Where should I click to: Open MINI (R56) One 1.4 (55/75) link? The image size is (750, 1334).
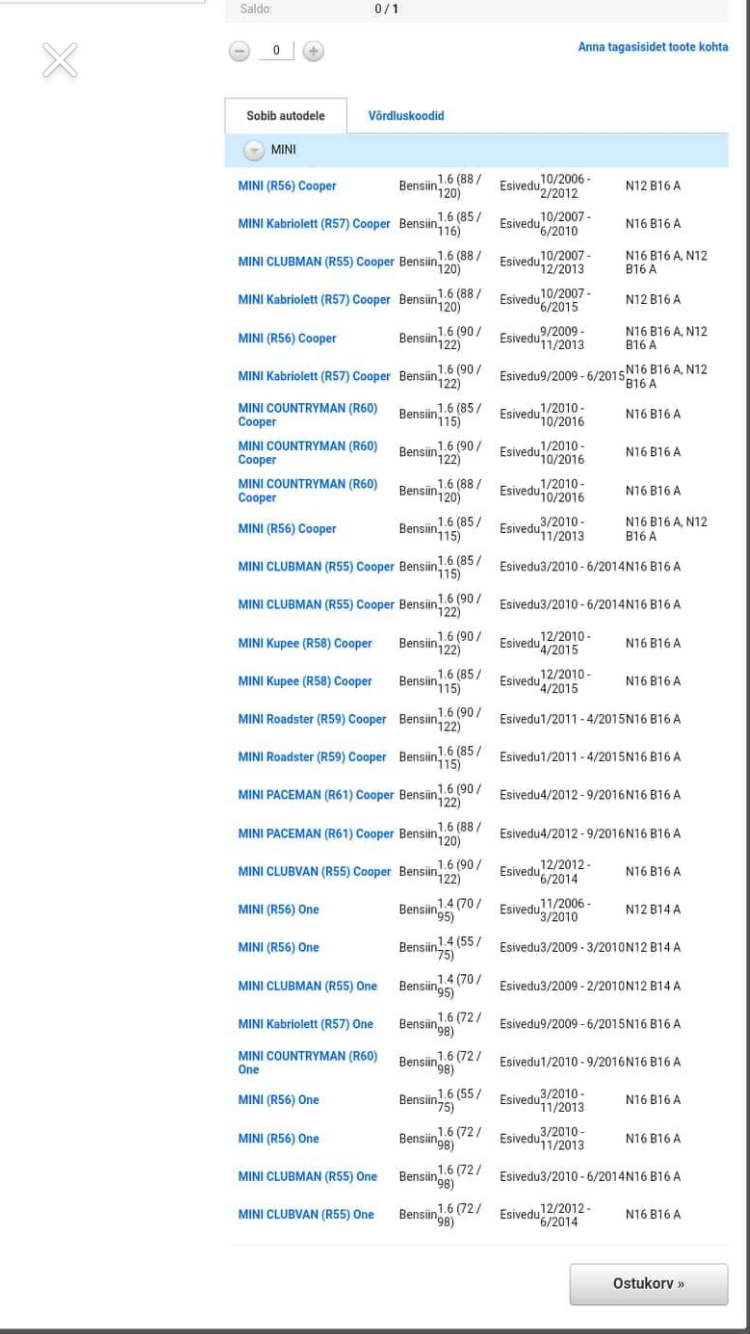[x=278, y=947]
